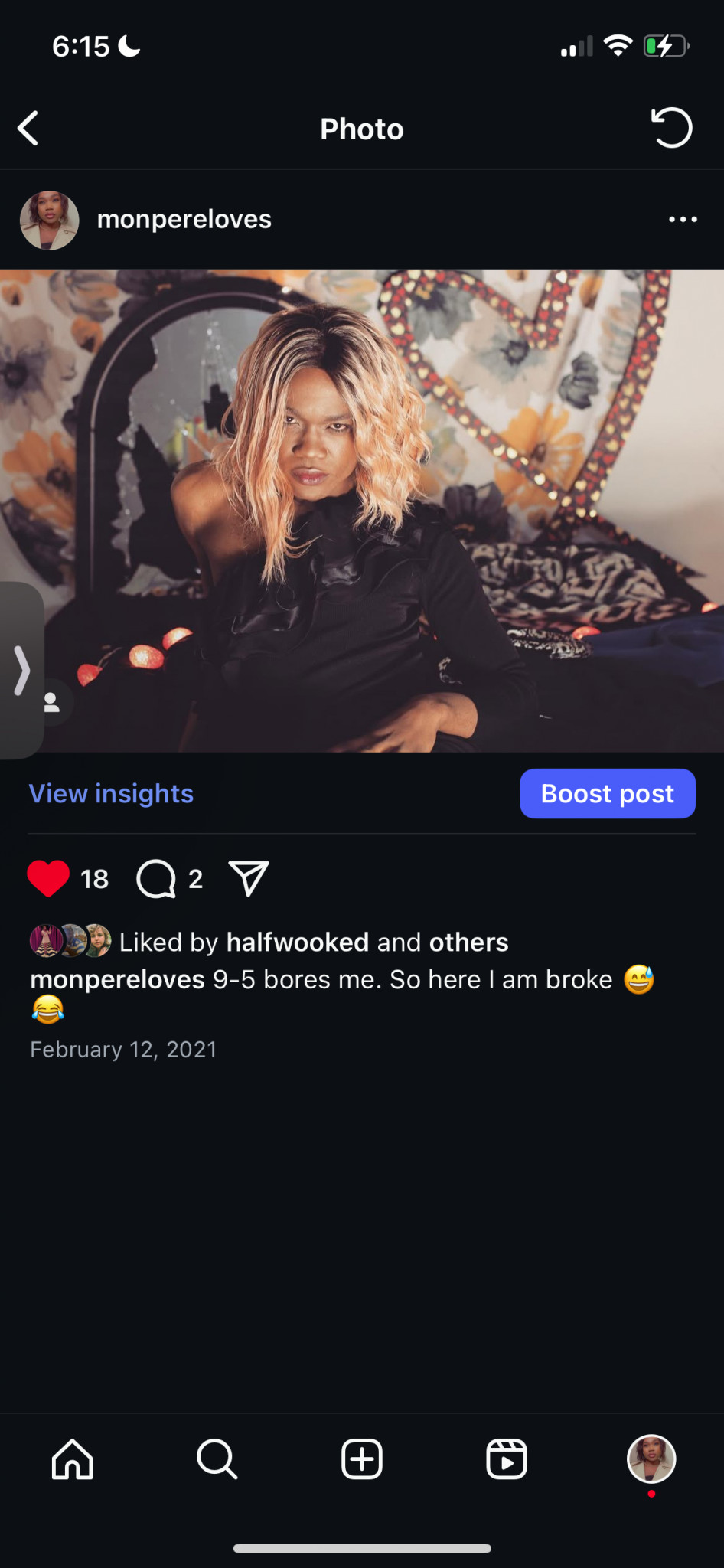Image resolution: width=724 pixels, height=1568 pixels.
Task: Go to the Home feed tab
Action: tap(73, 1459)
